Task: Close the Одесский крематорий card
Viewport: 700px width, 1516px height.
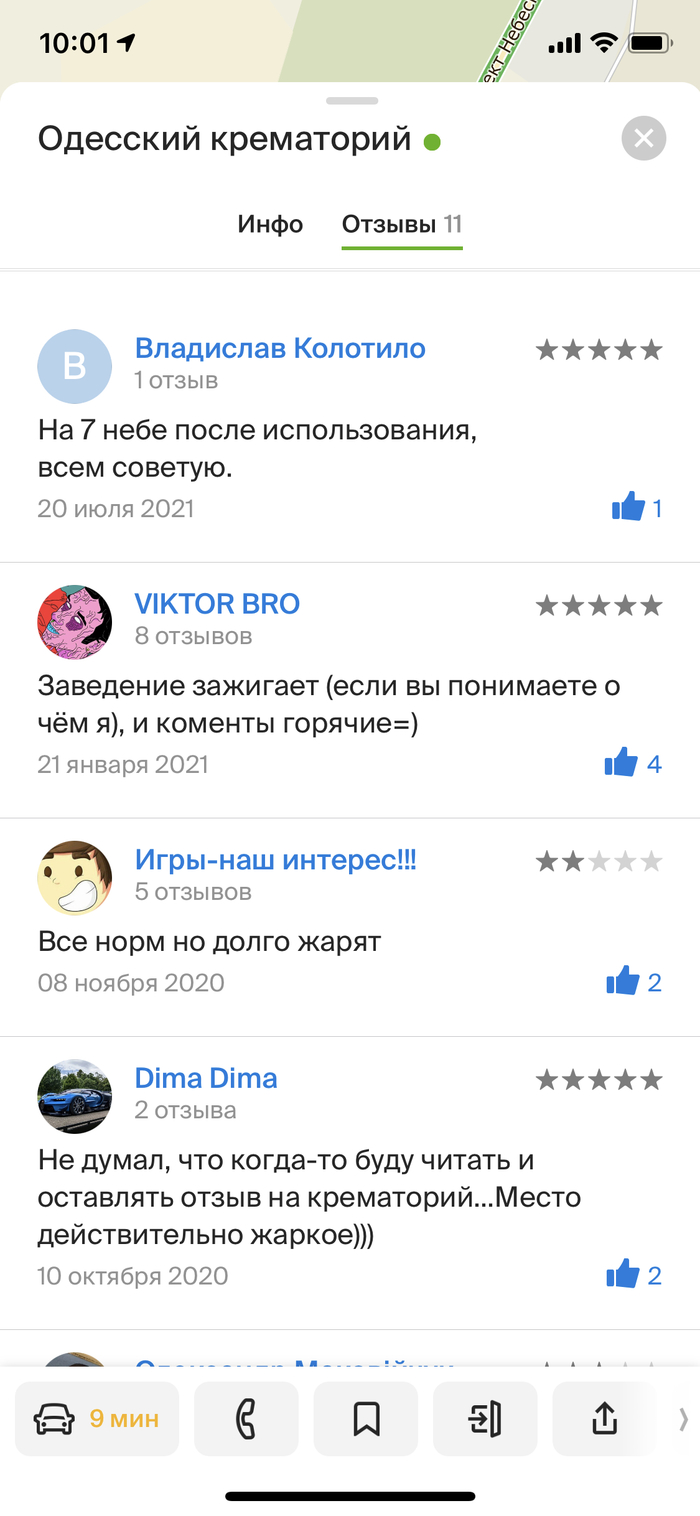Action: [643, 138]
